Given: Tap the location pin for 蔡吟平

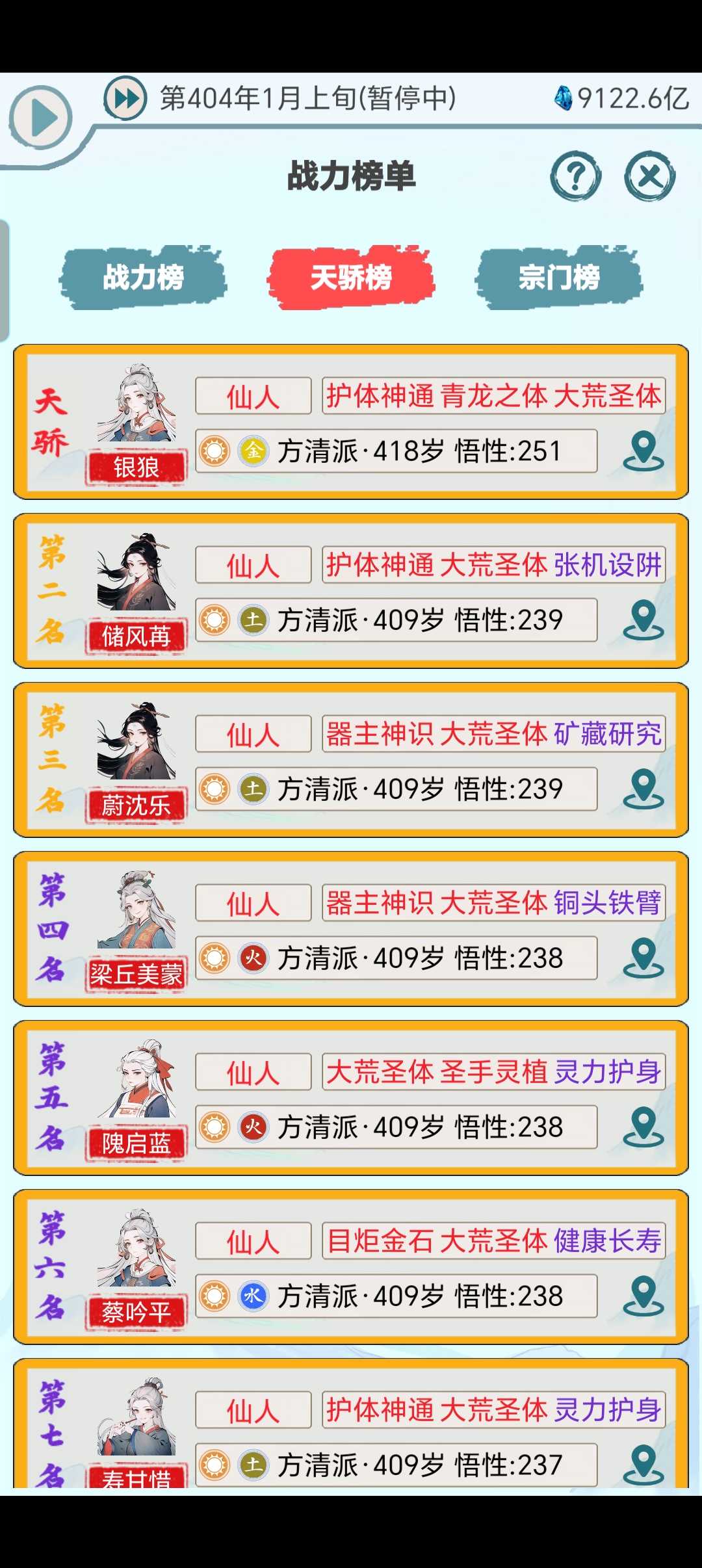Looking at the screenshot, I should pos(643,1296).
